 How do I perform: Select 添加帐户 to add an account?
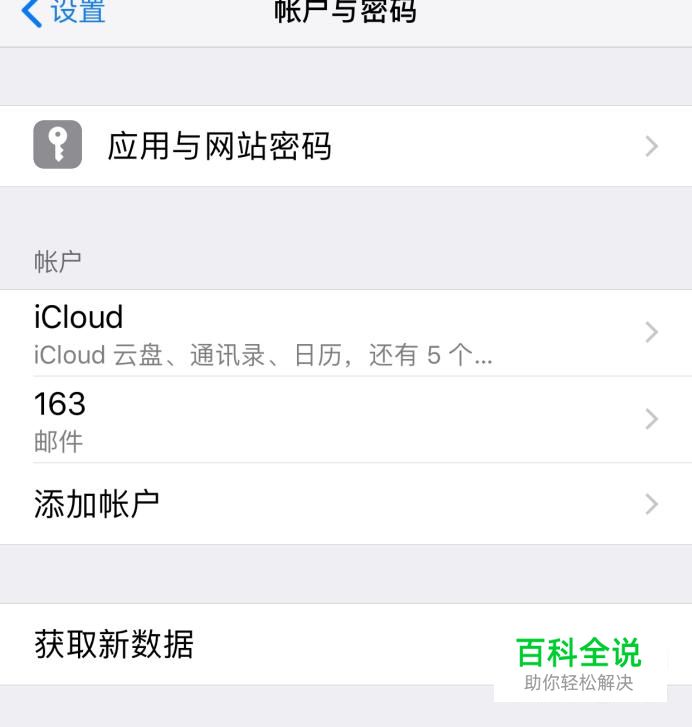click(345, 504)
